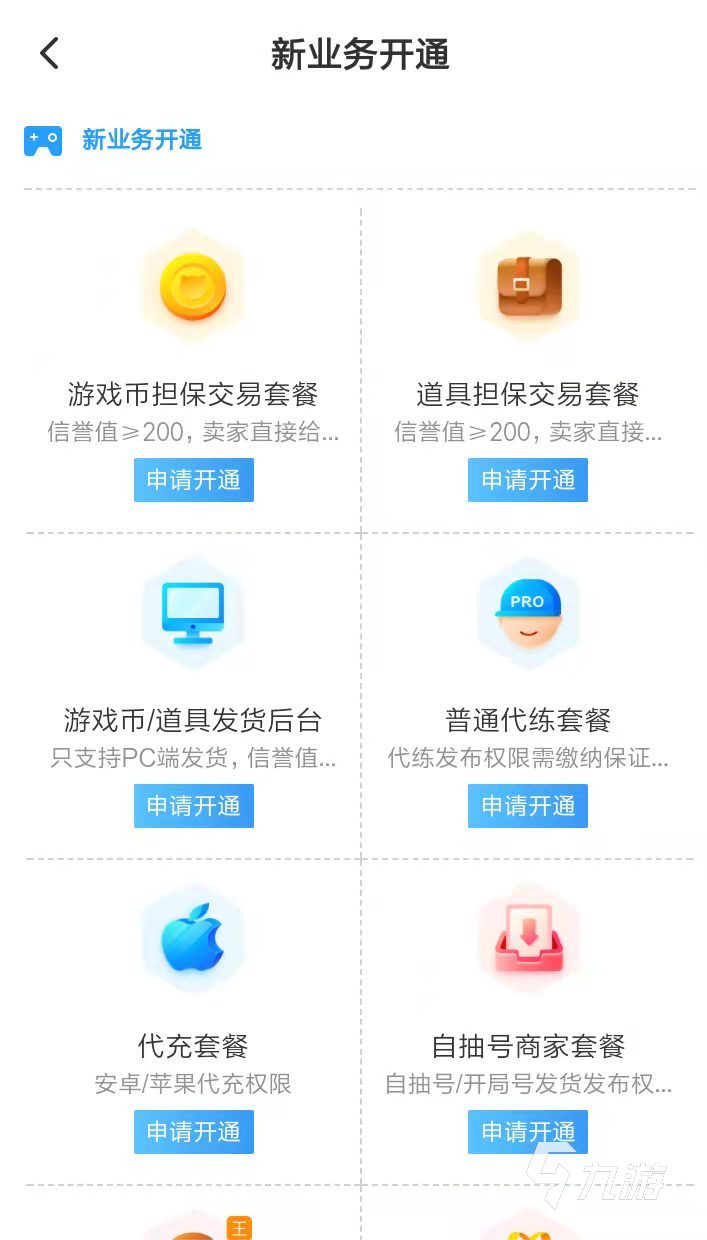Tap 申请开通 under 游戏币/道具发货后台
The image size is (707, 1240).
pos(194,806)
